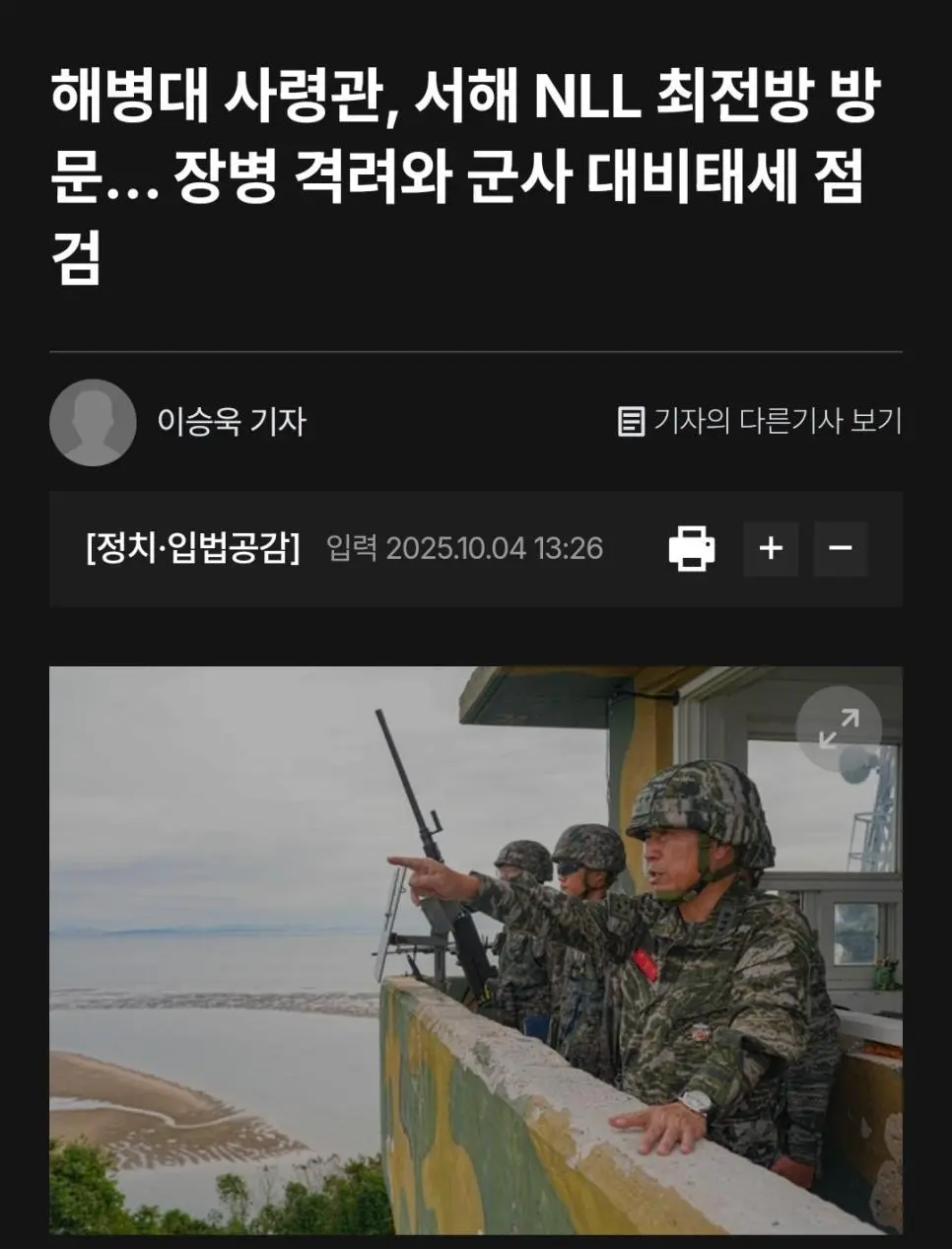Open reporter 이승욱's other articles link

coord(760,421)
